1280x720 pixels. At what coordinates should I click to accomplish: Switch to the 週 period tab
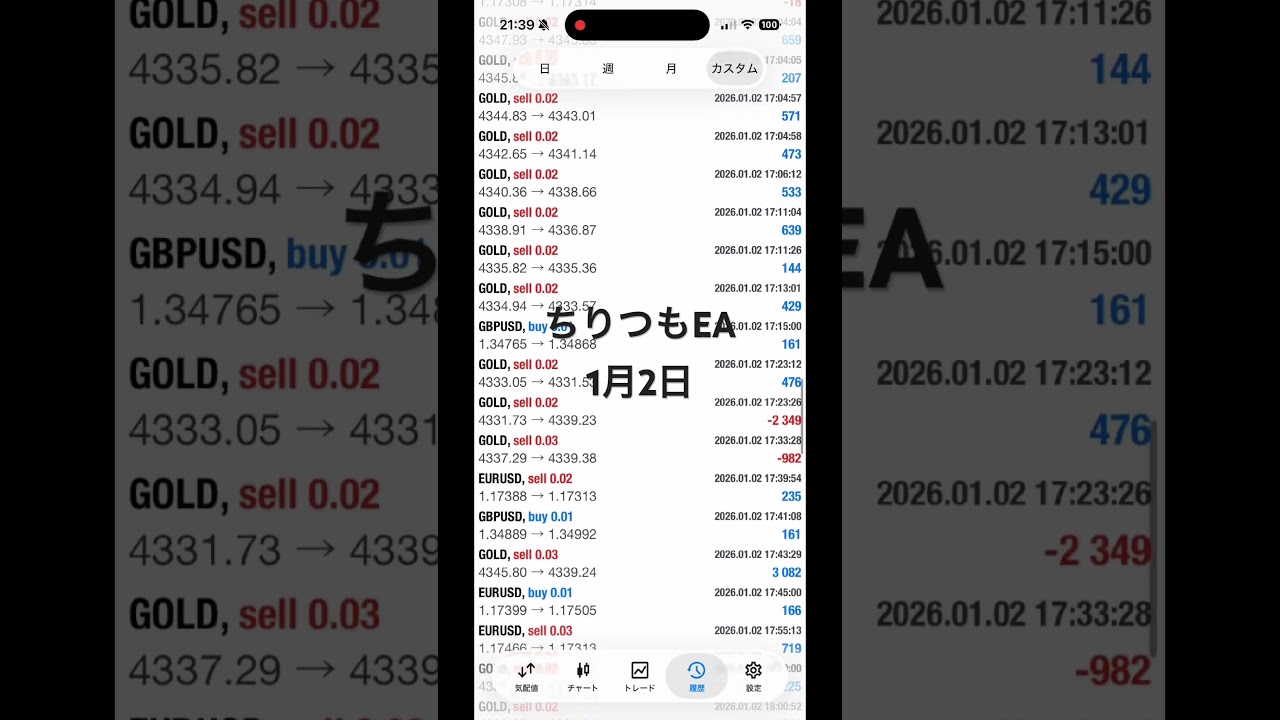pyautogui.click(x=608, y=69)
